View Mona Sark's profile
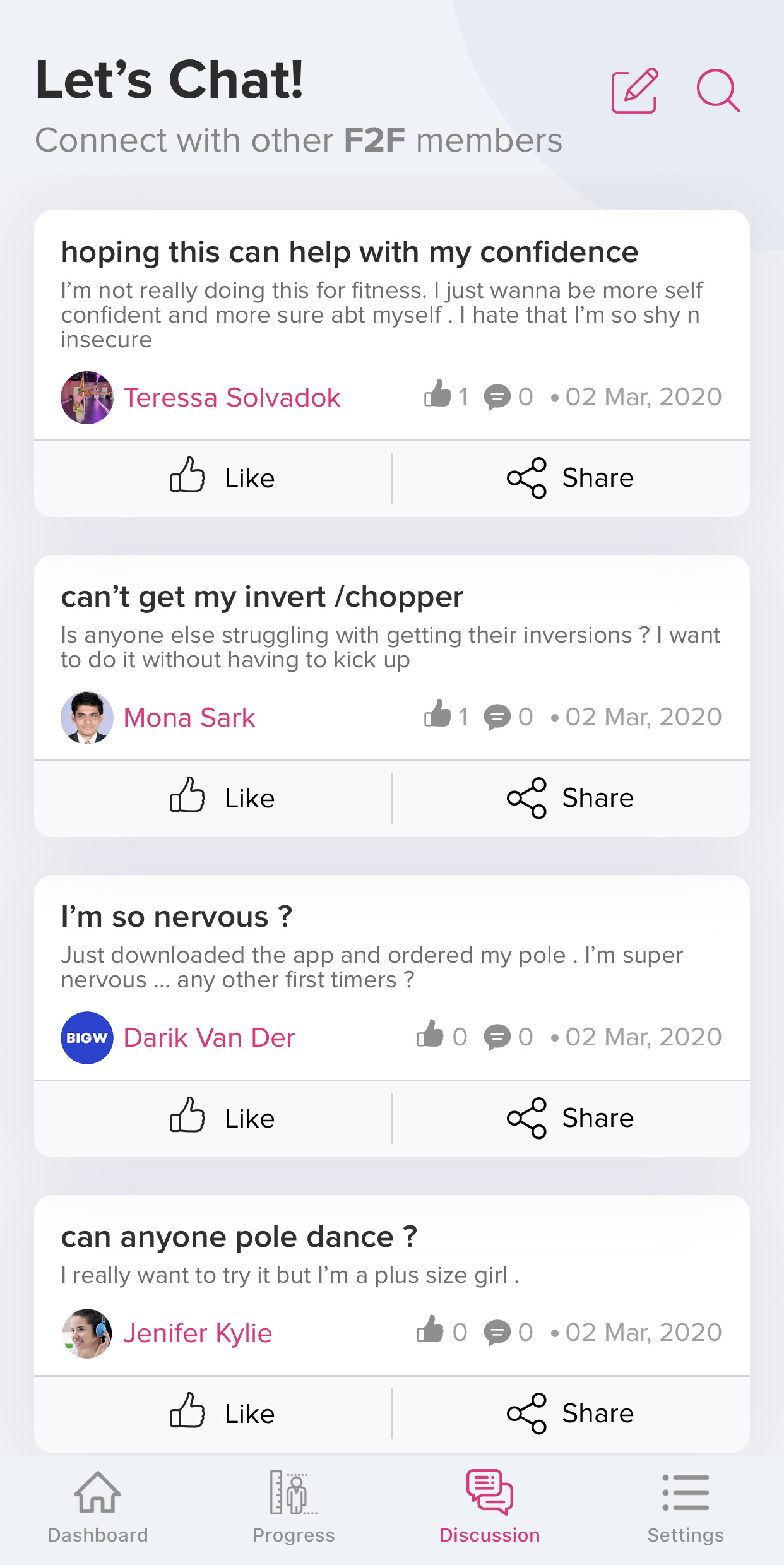 click(x=189, y=718)
